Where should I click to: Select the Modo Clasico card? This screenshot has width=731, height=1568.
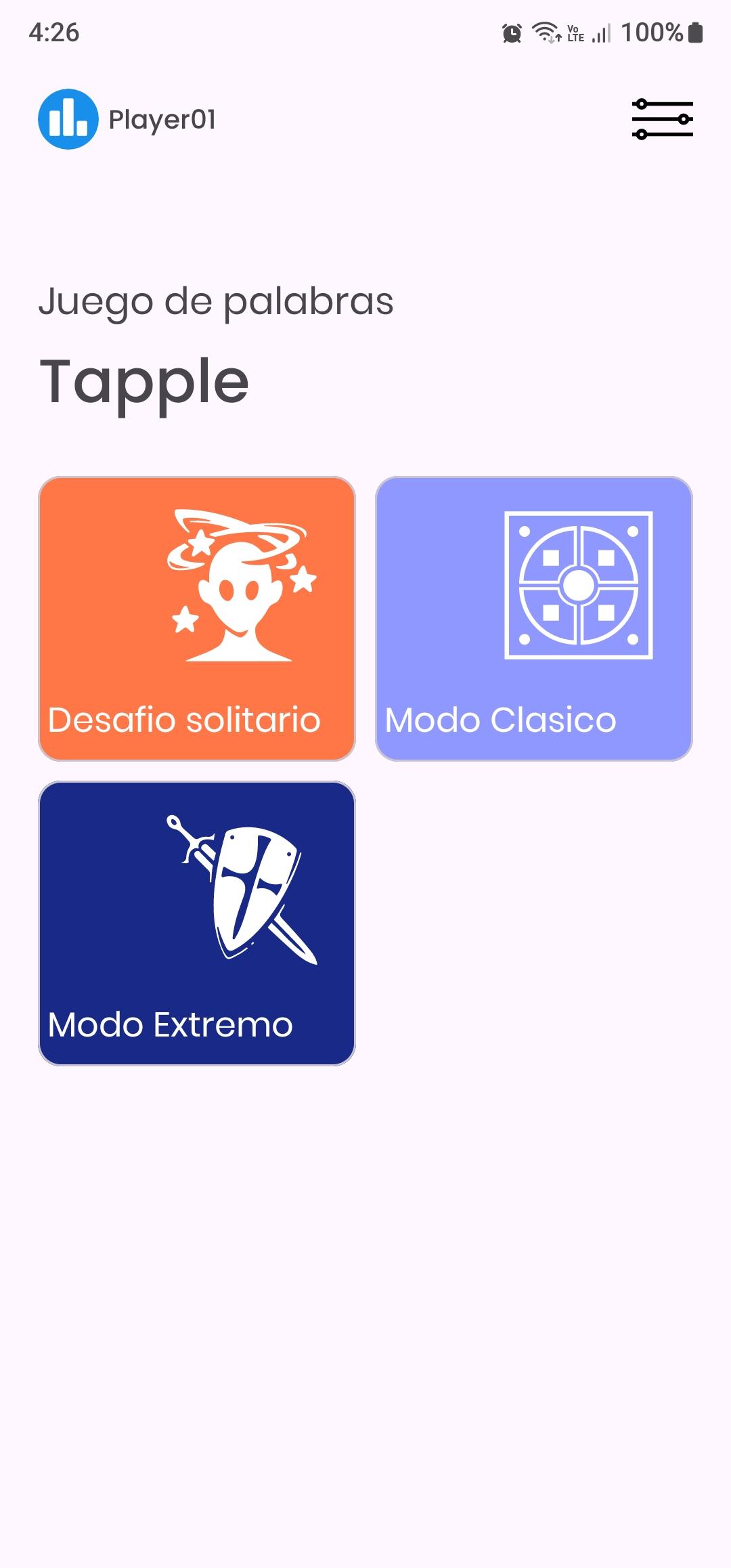(534, 619)
